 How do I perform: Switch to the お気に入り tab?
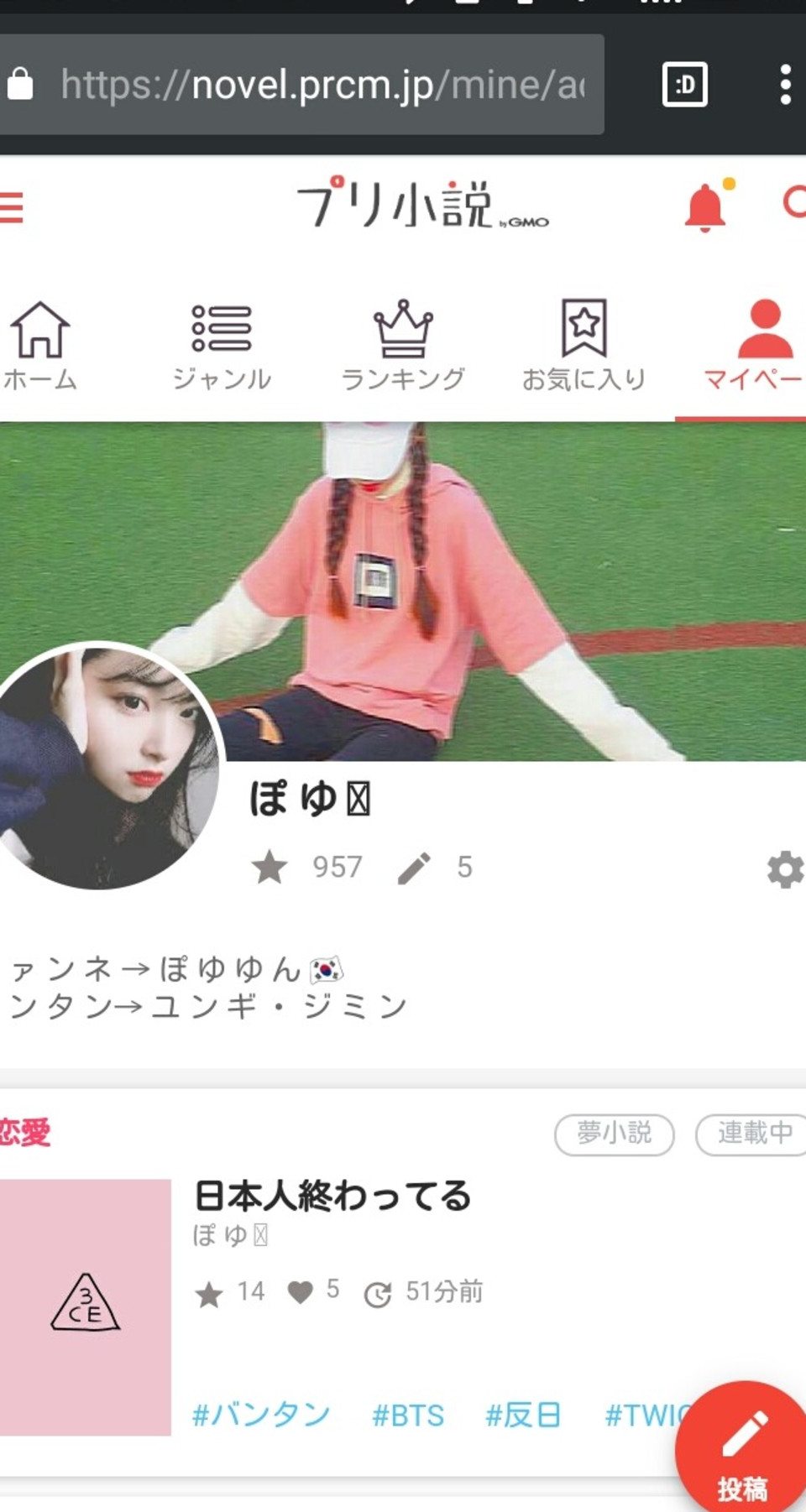point(584,346)
